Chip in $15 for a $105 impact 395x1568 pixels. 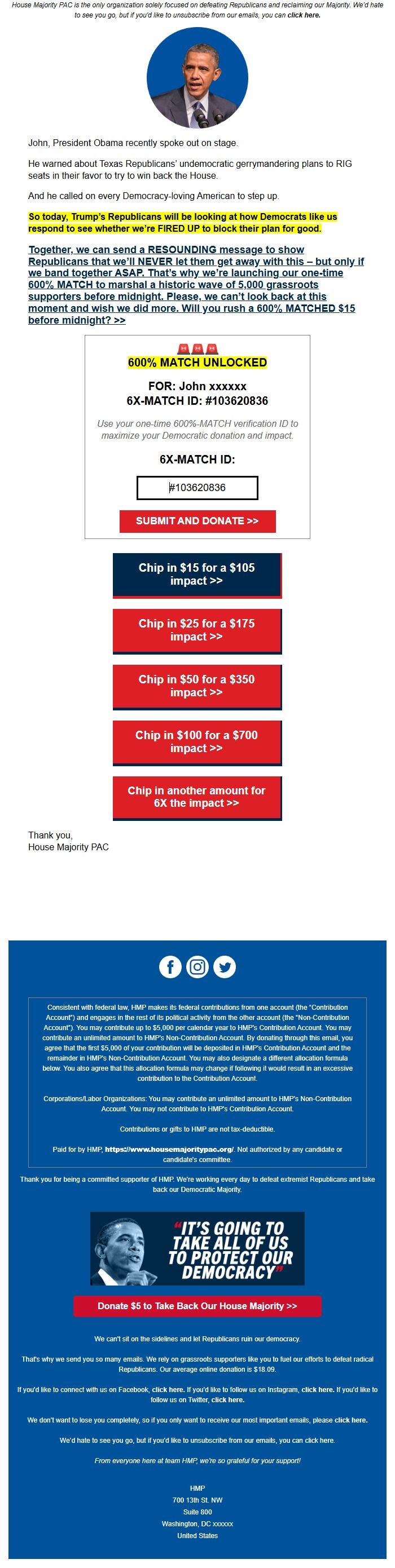196,575
